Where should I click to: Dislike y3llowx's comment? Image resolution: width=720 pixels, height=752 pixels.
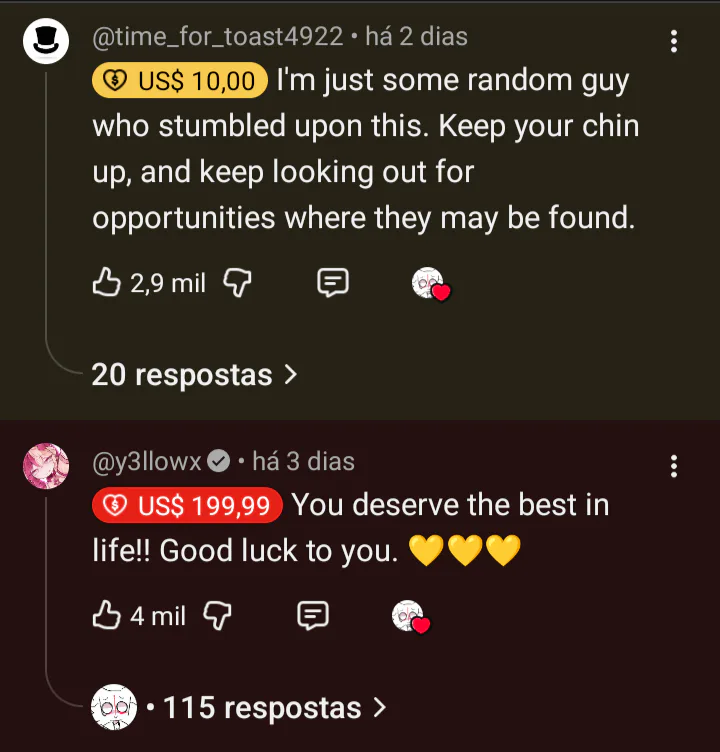pyautogui.click(x=217, y=616)
